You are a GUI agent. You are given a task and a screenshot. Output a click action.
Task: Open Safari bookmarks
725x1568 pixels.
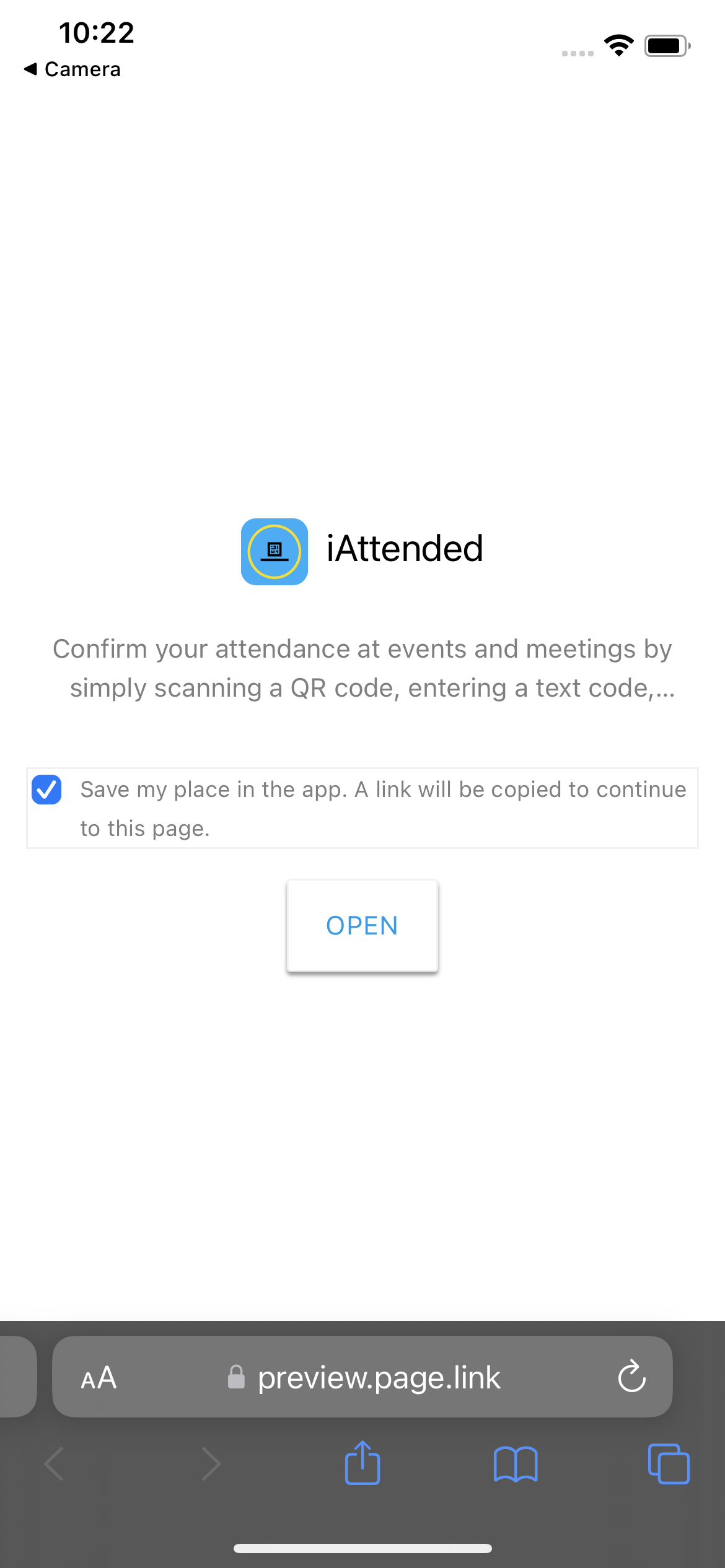pos(516,1464)
